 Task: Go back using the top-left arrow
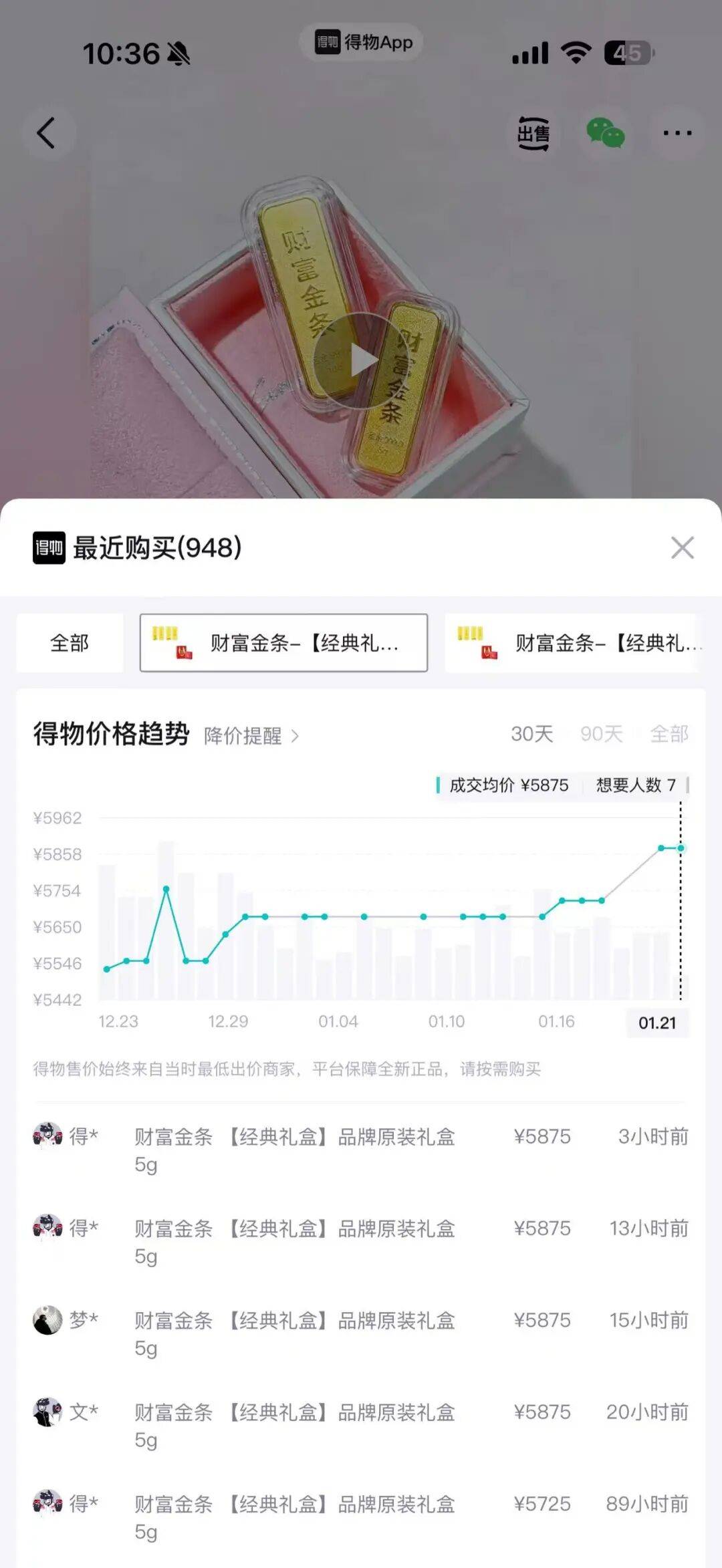[46, 133]
